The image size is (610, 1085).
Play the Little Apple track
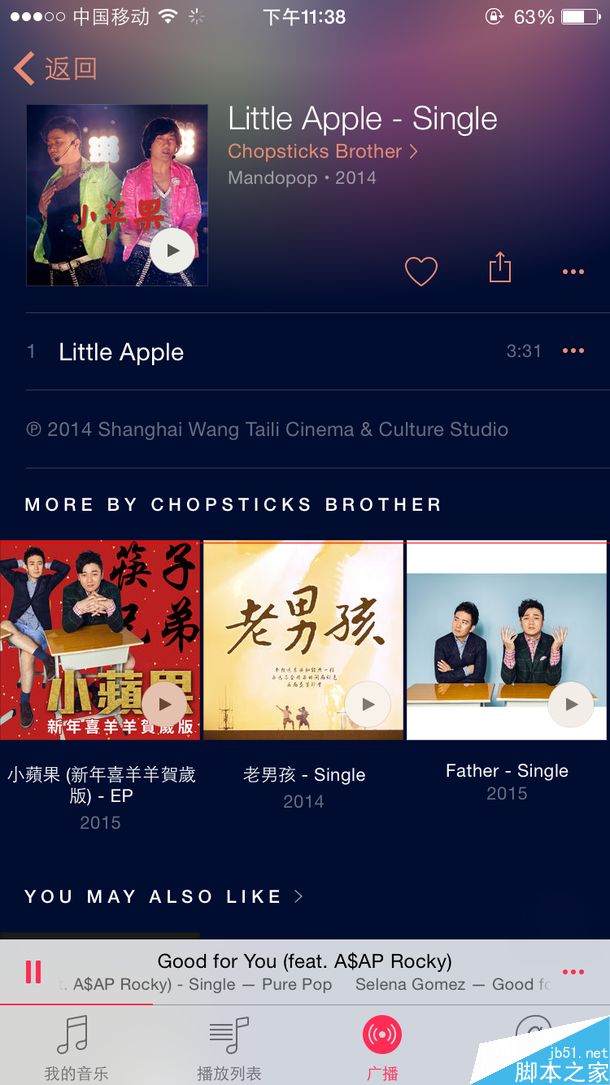pos(121,352)
